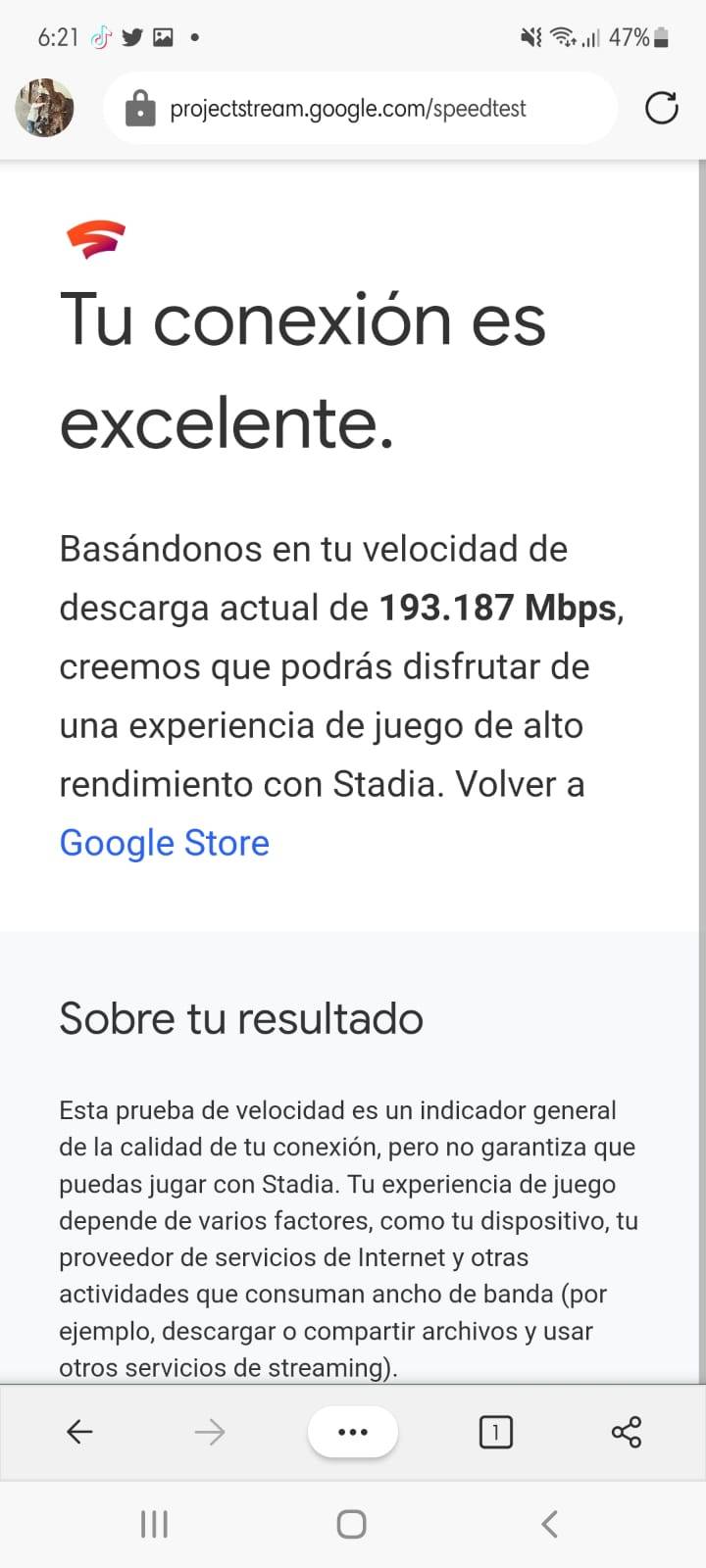Tap the address bar showing projectstream.google.com
706x1568 pixels.
pos(348,108)
